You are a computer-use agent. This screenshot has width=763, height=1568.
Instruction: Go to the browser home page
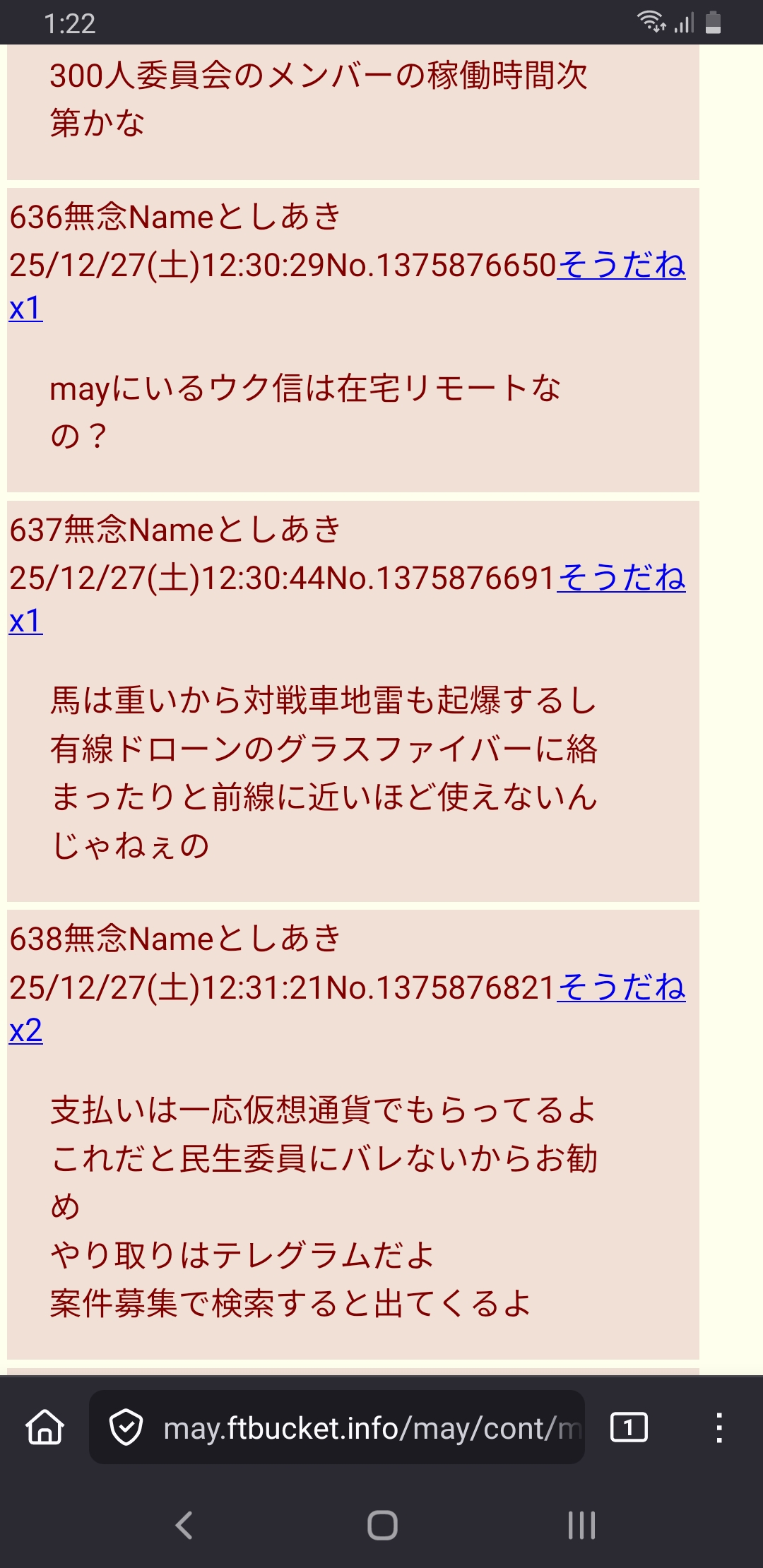tap(45, 1427)
